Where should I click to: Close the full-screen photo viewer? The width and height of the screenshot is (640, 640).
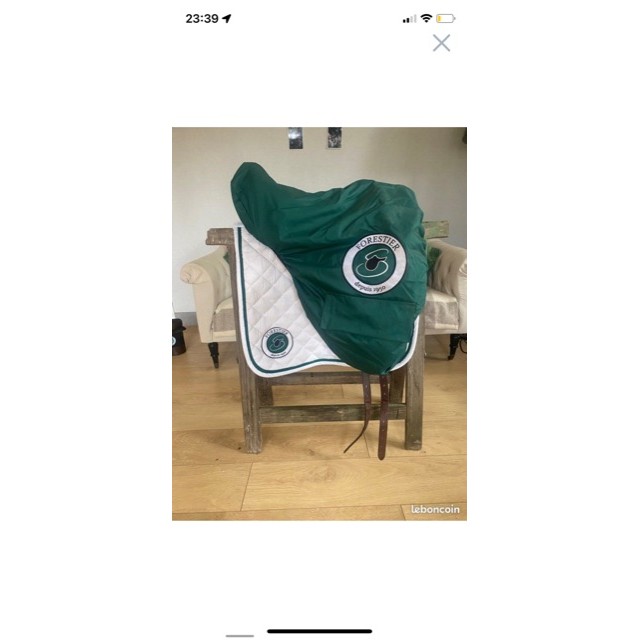click(441, 43)
